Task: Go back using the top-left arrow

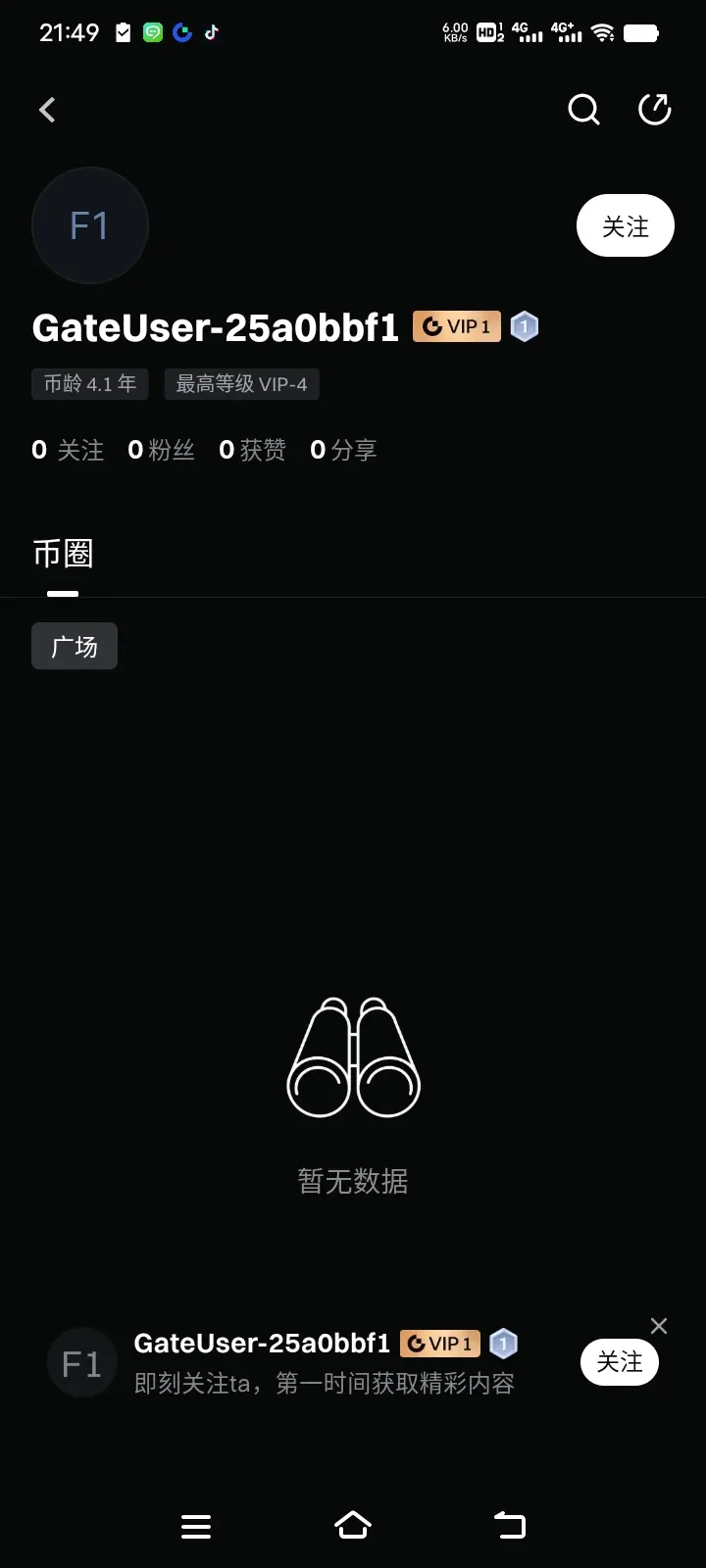Action: pyautogui.click(x=46, y=109)
